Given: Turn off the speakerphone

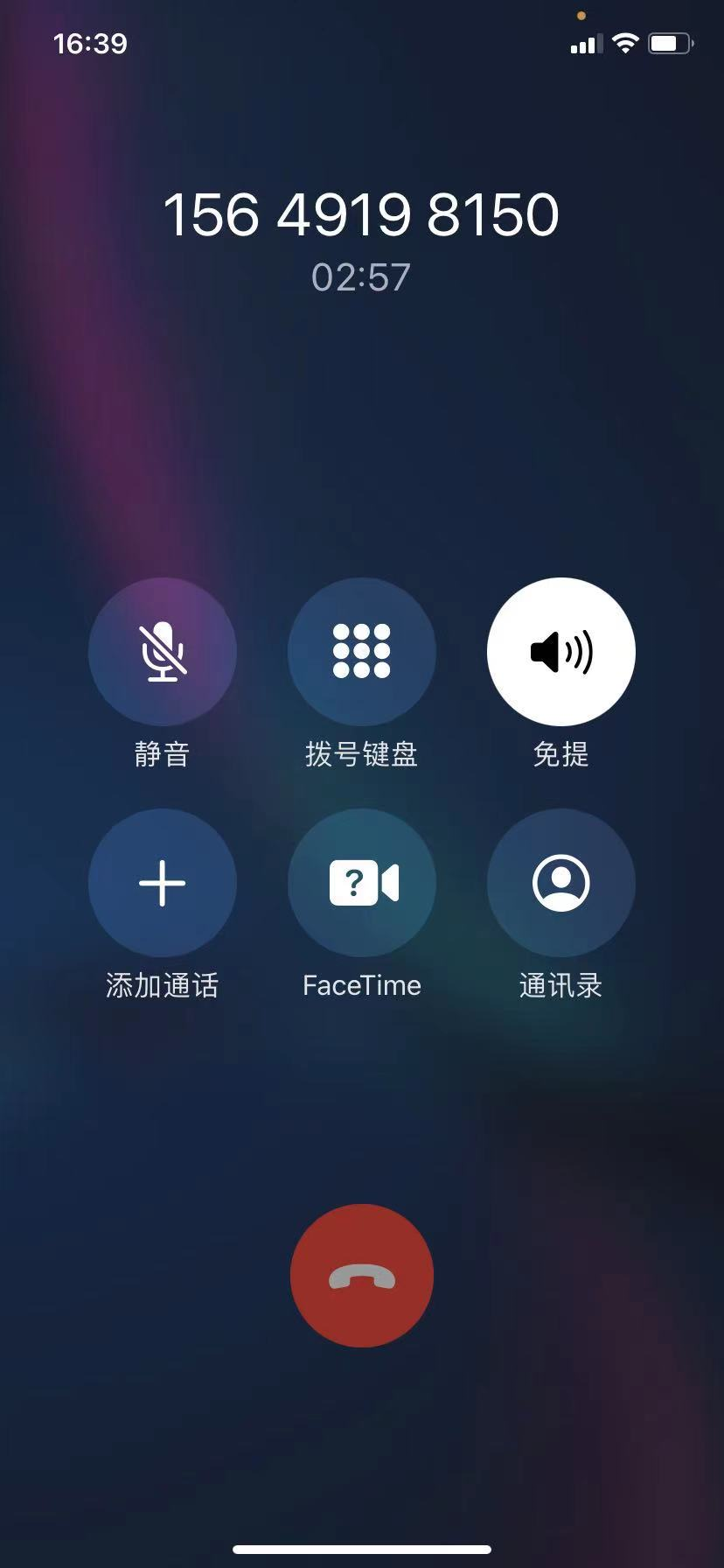Looking at the screenshot, I should click(x=560, y=652).
